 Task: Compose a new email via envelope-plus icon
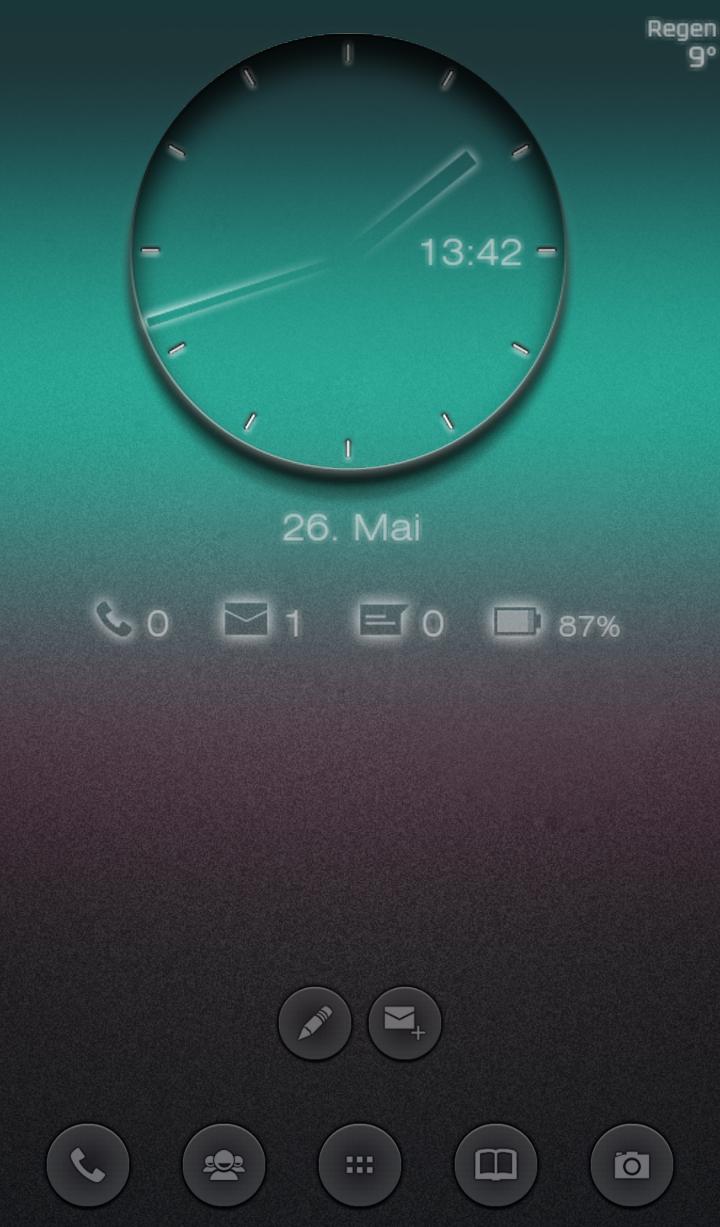(405, 1023)
